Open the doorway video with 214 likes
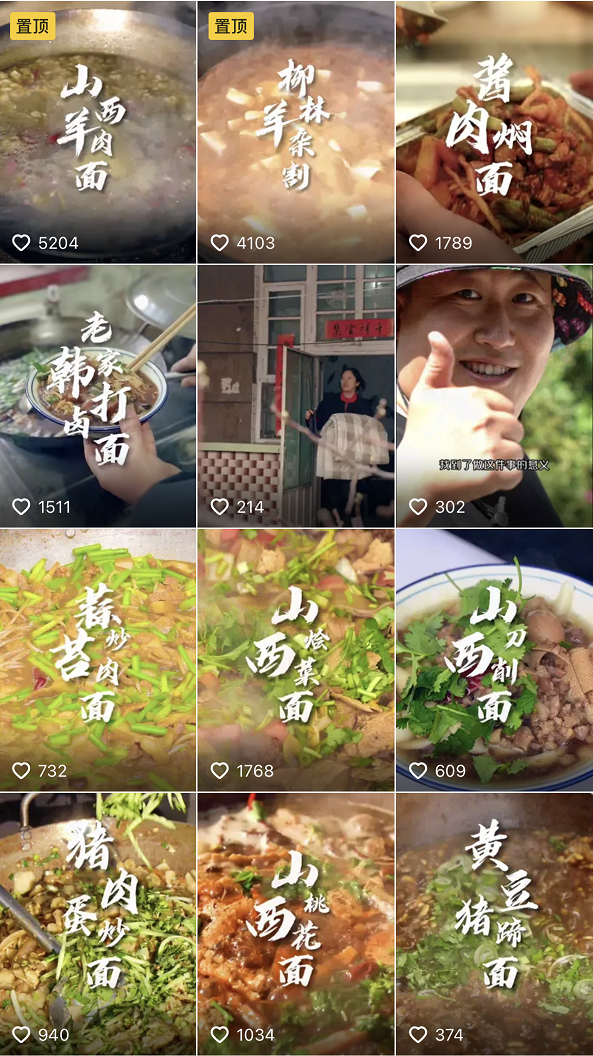This screenshot has height=1056, width=593. click(296, 395)
